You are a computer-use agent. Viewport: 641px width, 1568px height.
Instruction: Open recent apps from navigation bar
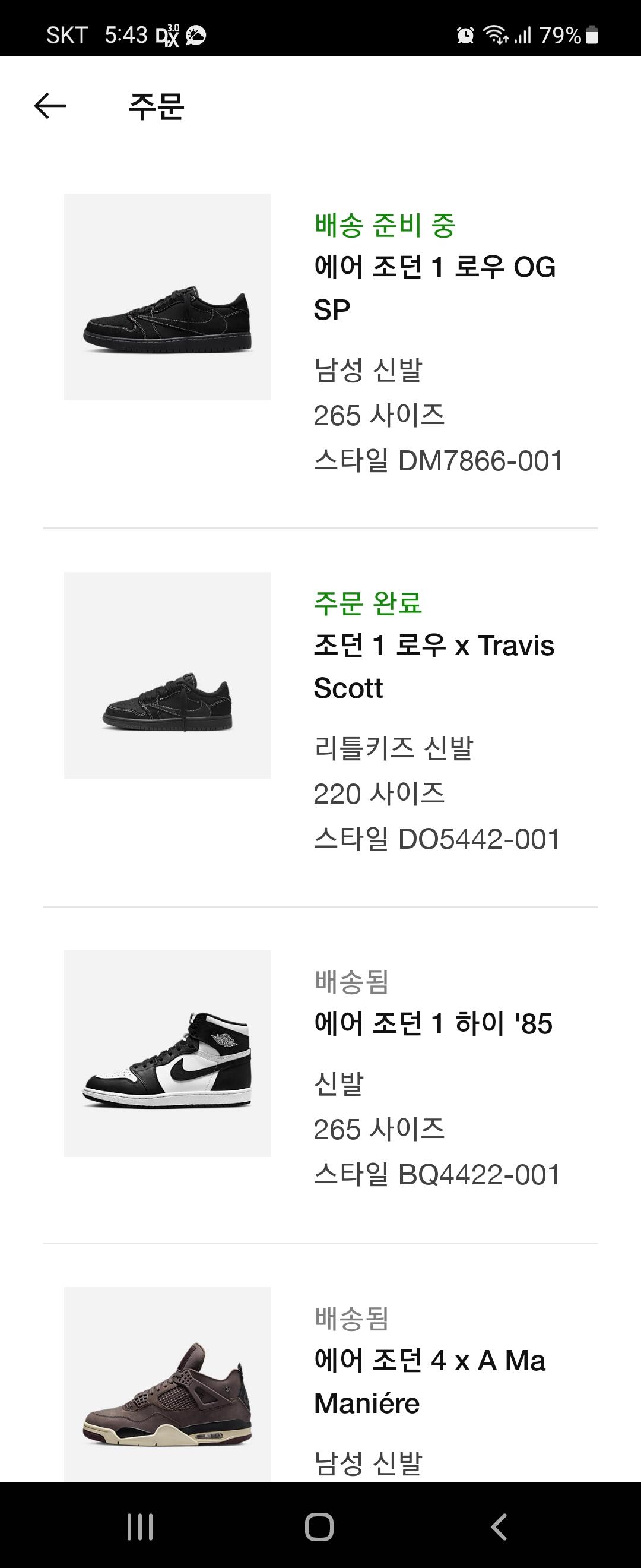[140, 1526]
